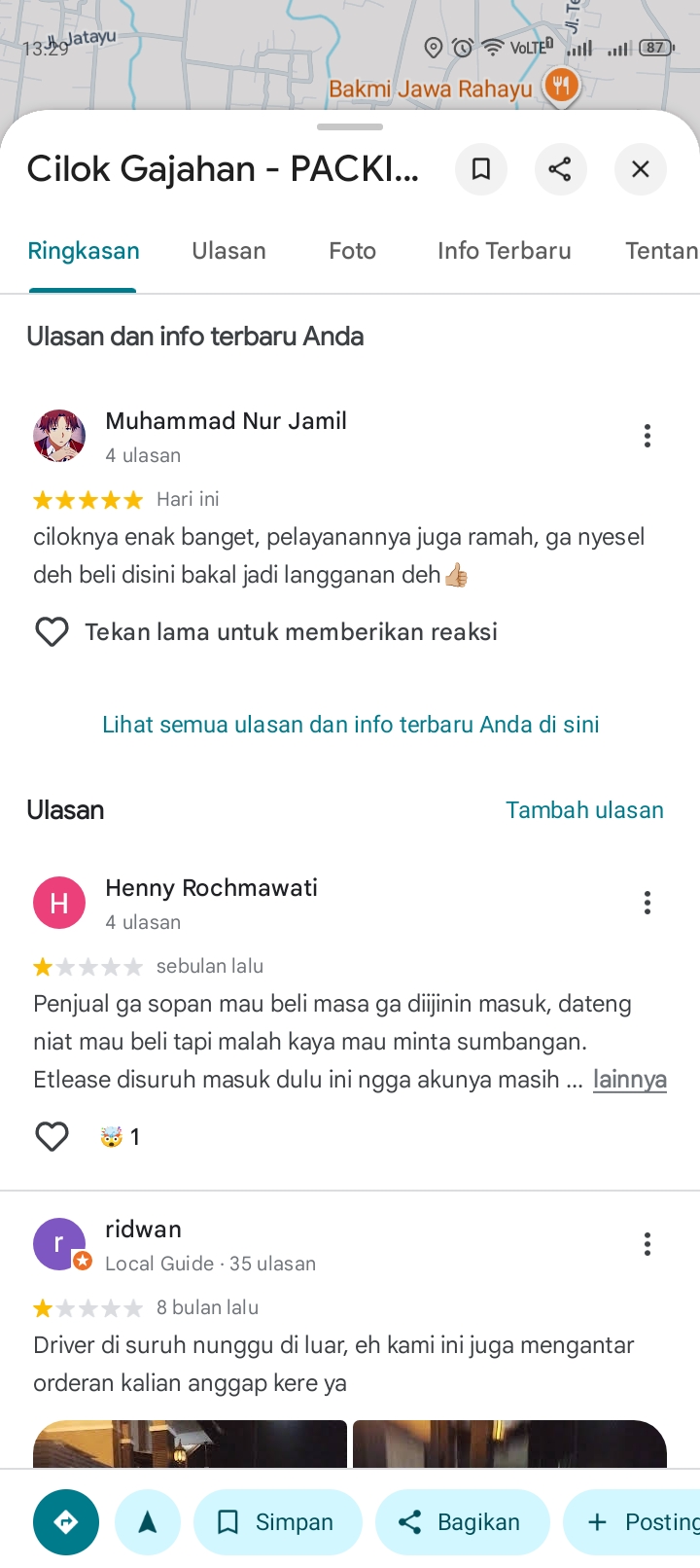The width and height of the screenshot is (700, 1568).
Task: Open the Tentang tab
Action: point(661,251)
